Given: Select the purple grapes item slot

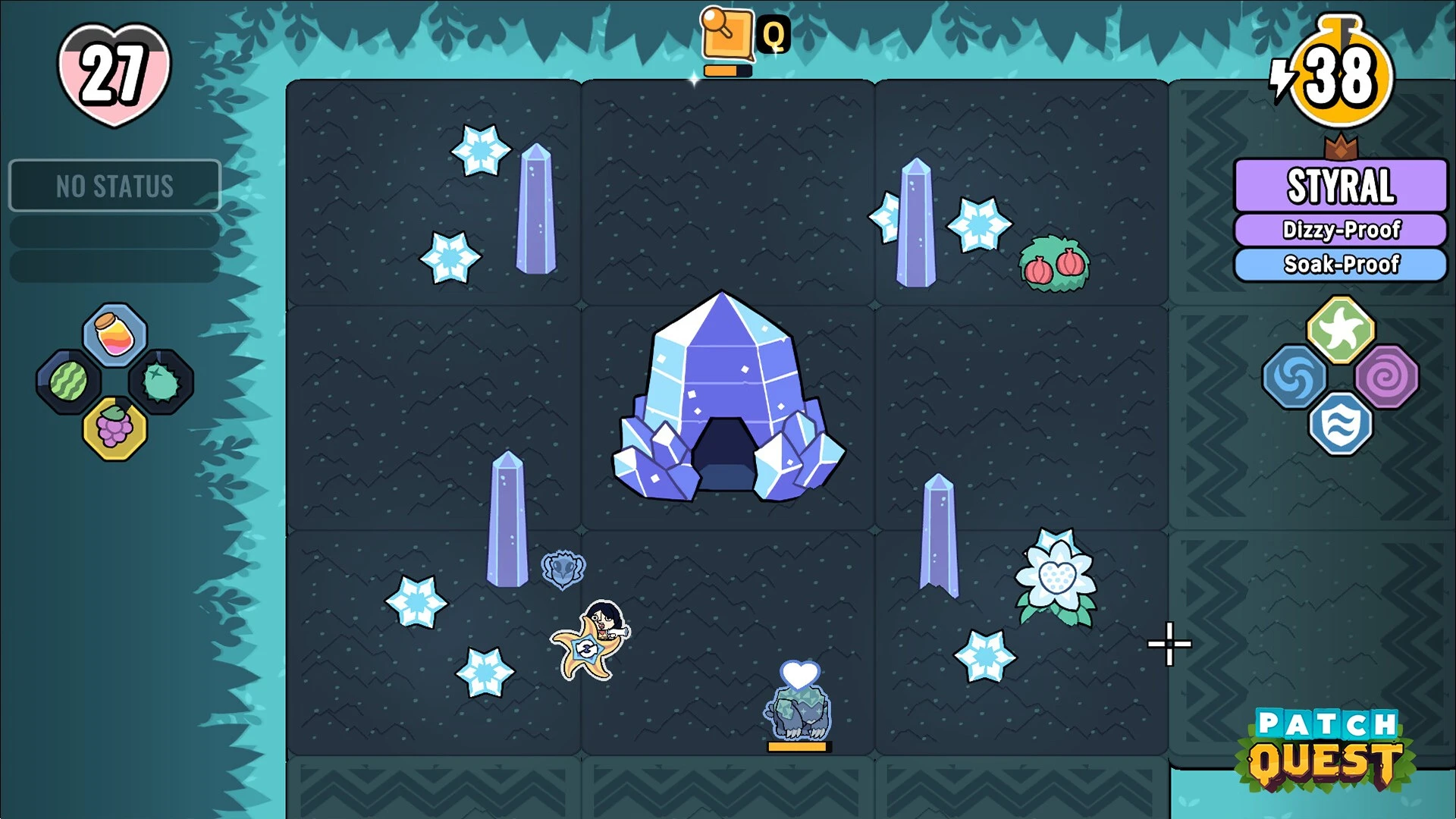Looking at the screenshot, I should click(x=115, y=428).
